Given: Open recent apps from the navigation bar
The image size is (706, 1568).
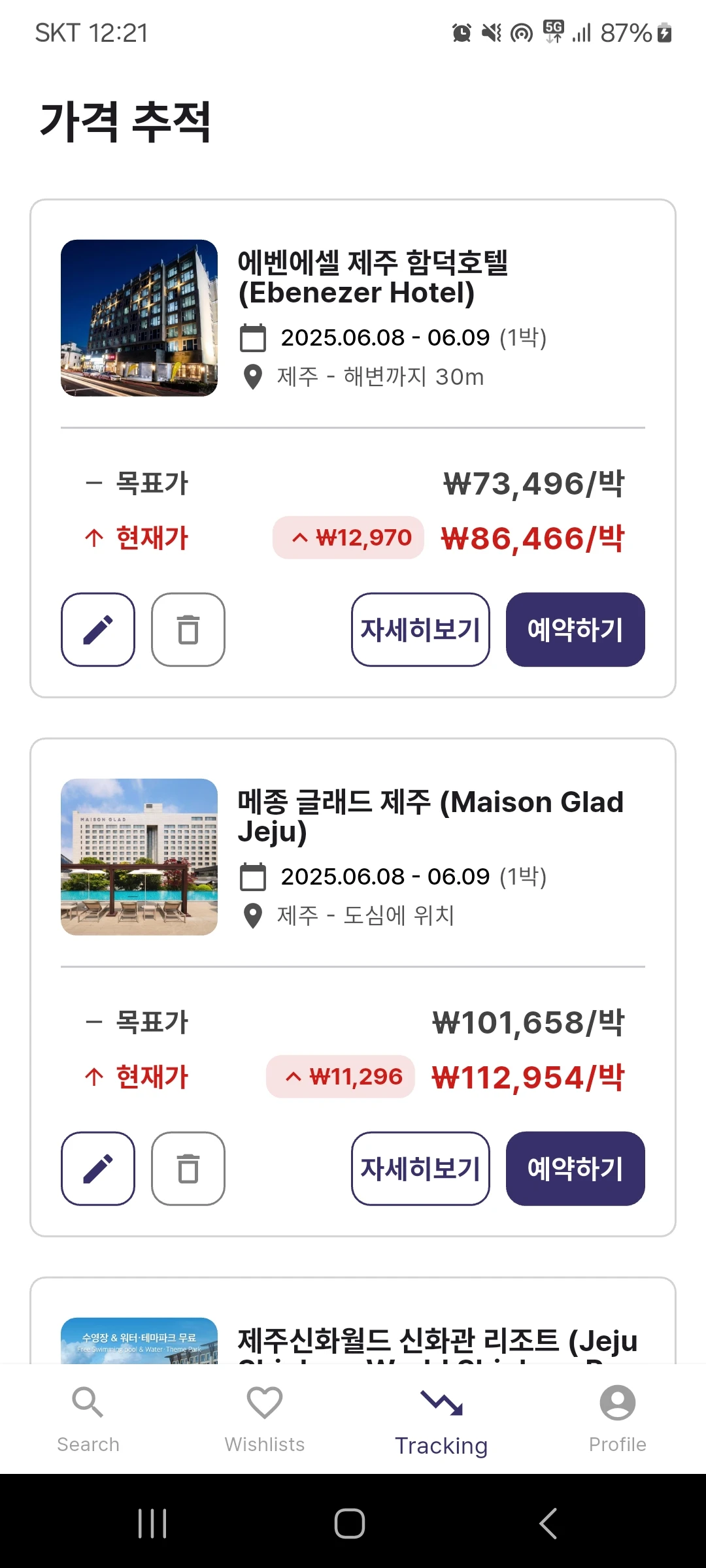Looking at the screenshot, I should [x=152, y=1524].
